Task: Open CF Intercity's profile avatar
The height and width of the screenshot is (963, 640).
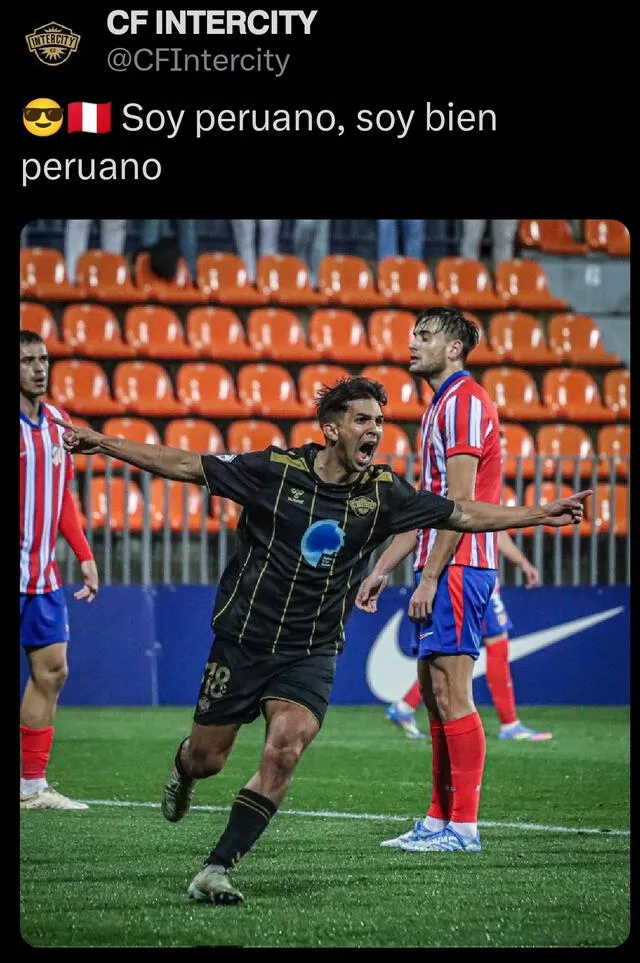Action: [x=52, y=42]
